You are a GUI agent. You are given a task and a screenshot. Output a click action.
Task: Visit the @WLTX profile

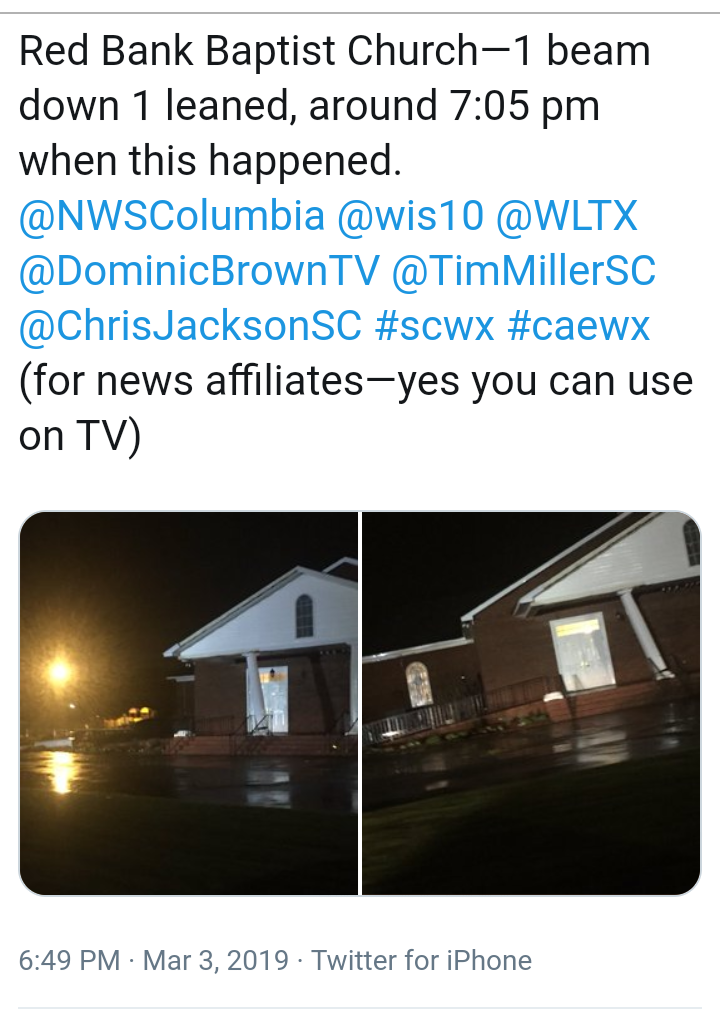tap(566, 216)
